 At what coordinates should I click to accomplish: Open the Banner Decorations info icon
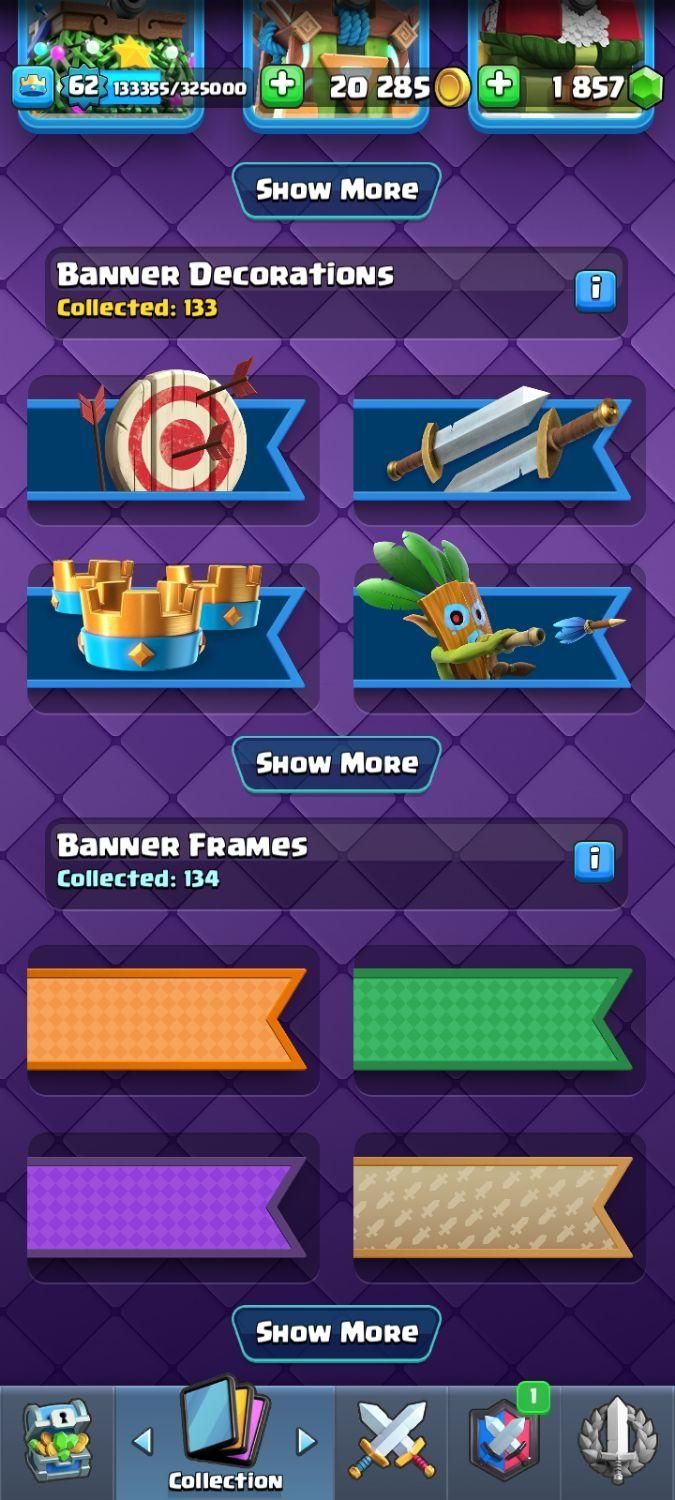[x=594, y=290]
